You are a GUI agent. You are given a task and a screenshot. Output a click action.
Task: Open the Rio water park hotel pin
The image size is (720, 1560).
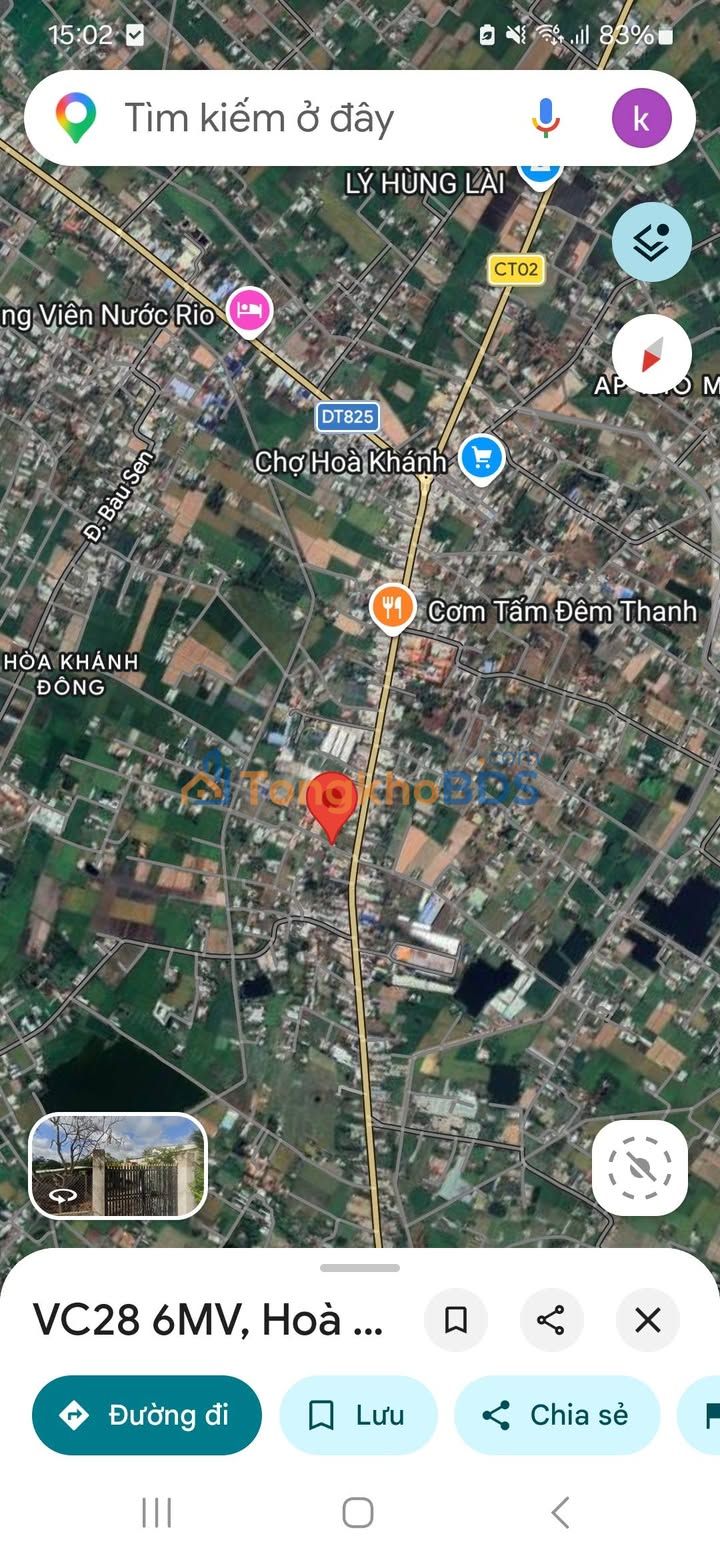[250, 310]
